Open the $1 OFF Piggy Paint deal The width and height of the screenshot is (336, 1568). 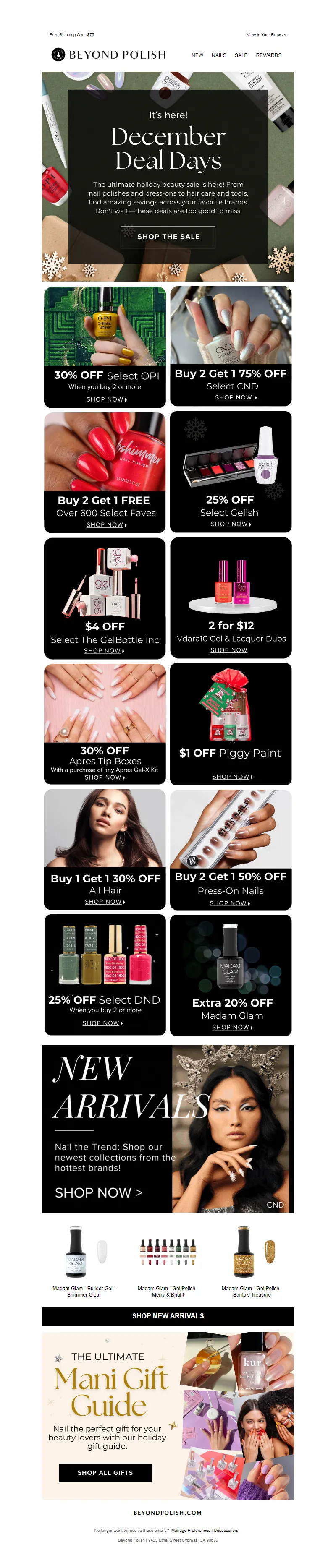pos(232,777)
